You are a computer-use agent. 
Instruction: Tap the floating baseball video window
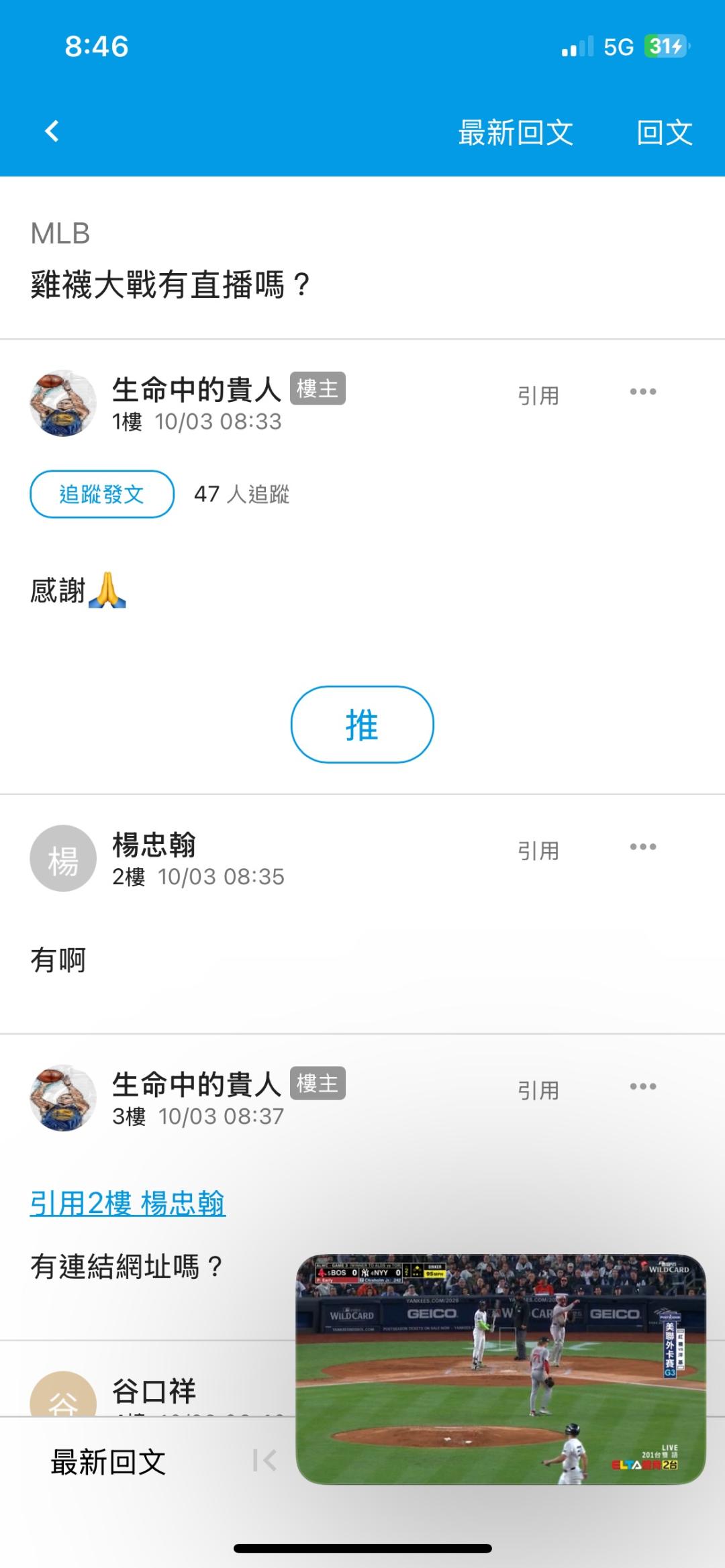tap(501, 1369)
